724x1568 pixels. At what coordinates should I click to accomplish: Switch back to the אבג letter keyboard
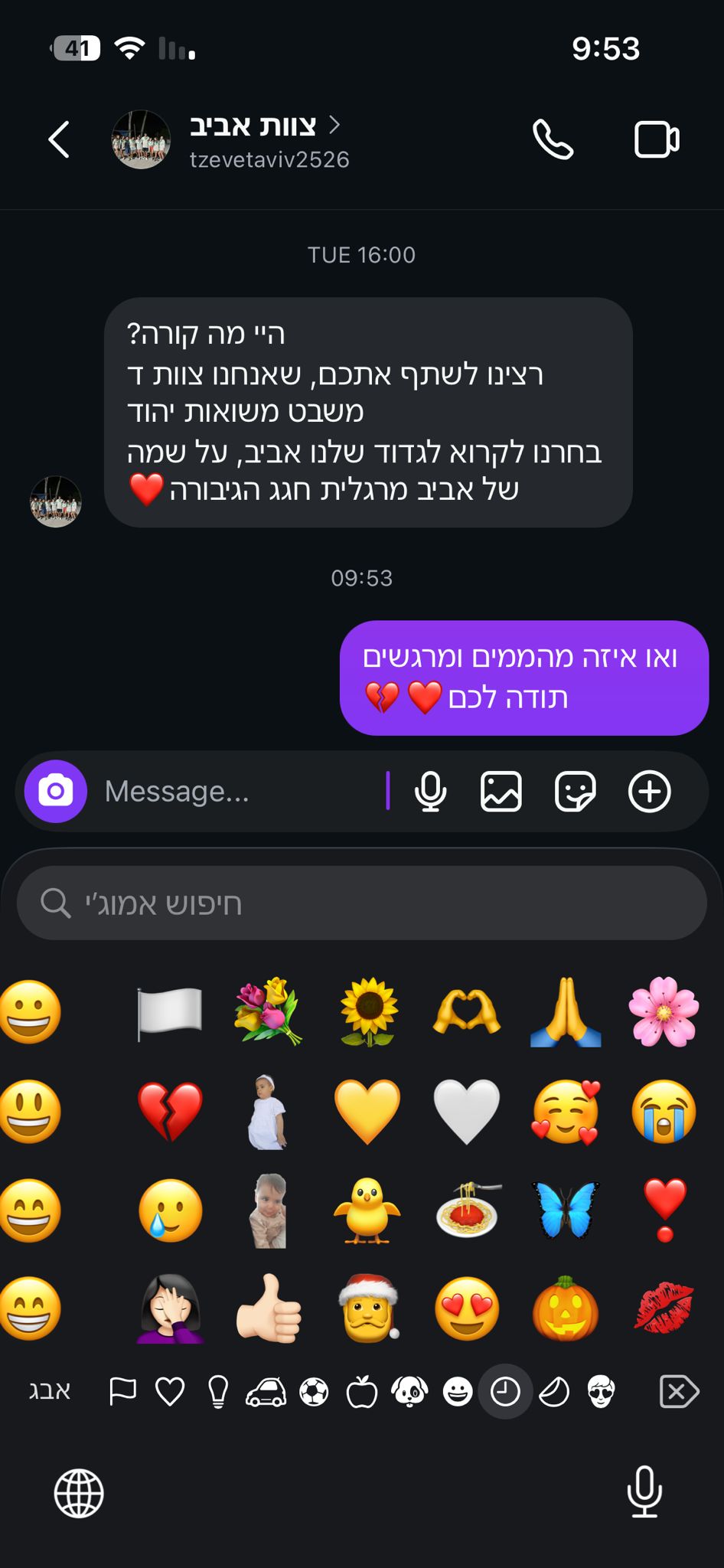coord(50,1391)
